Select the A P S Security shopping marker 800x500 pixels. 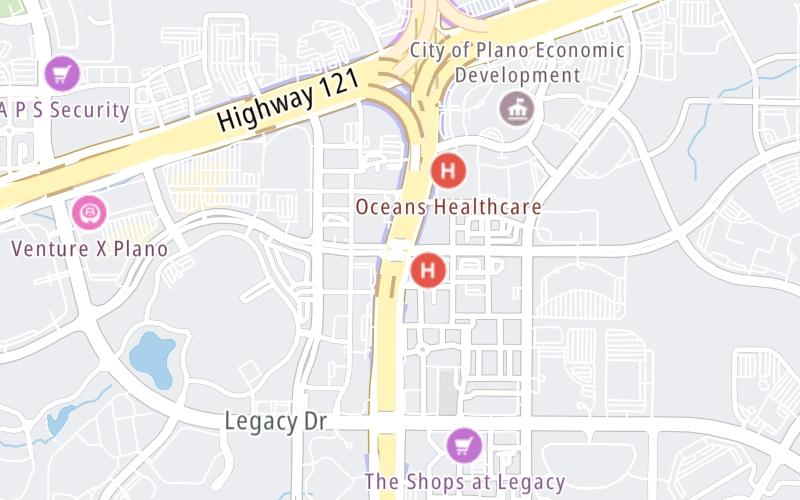62,72
